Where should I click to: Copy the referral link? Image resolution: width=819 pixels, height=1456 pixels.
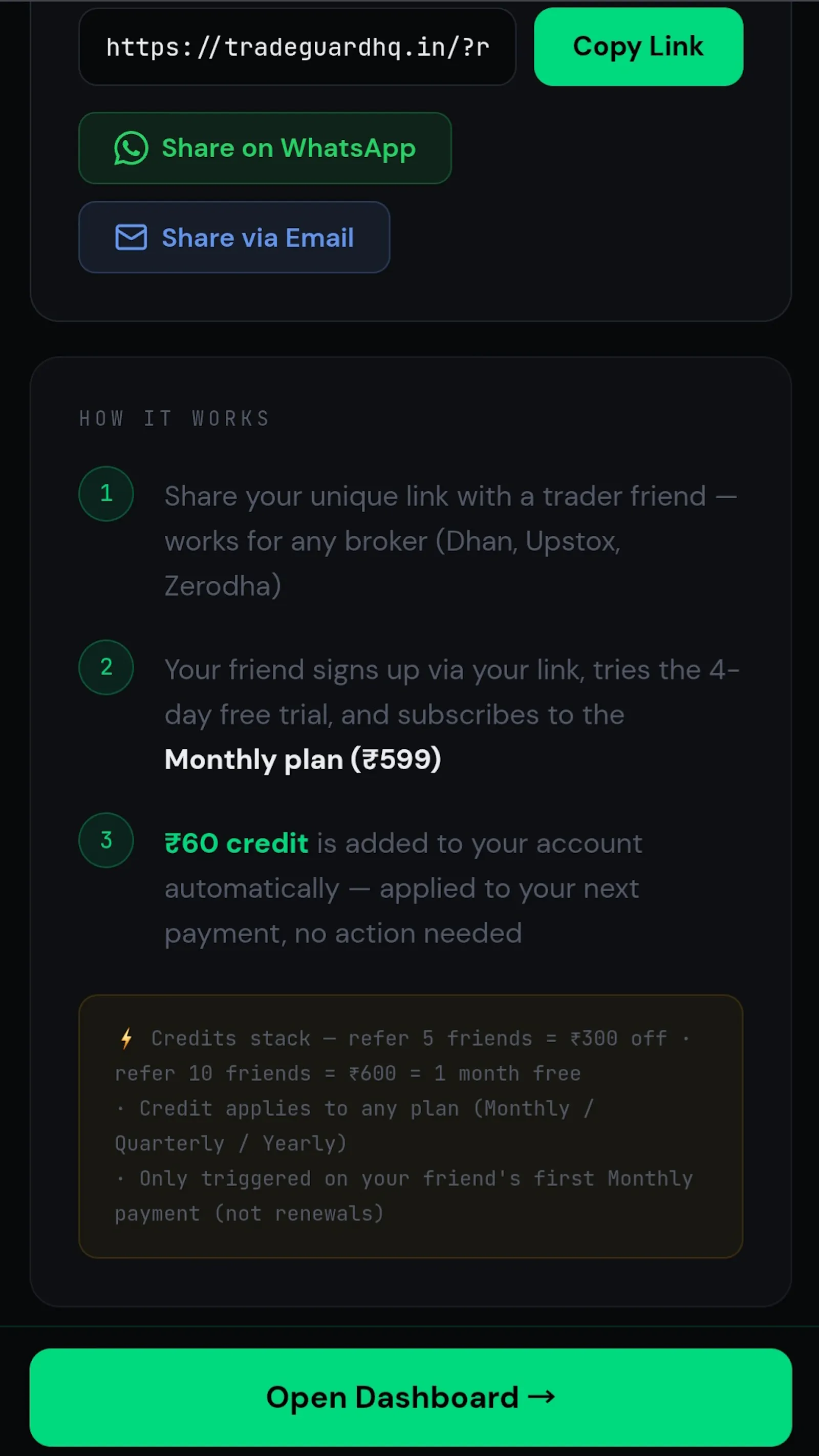(x=638, y=47)
